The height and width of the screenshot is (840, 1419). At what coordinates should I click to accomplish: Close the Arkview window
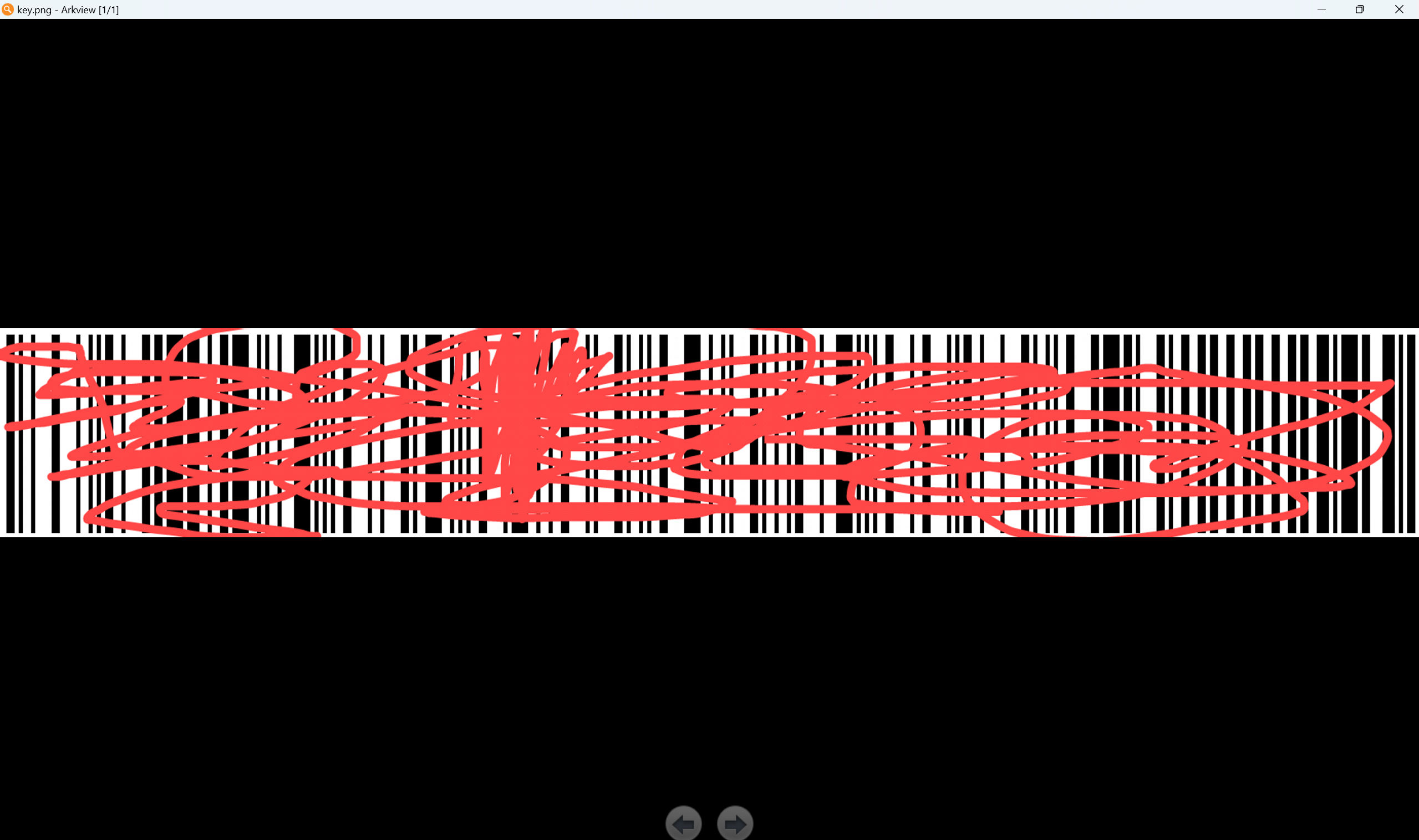pos(1398,9)
